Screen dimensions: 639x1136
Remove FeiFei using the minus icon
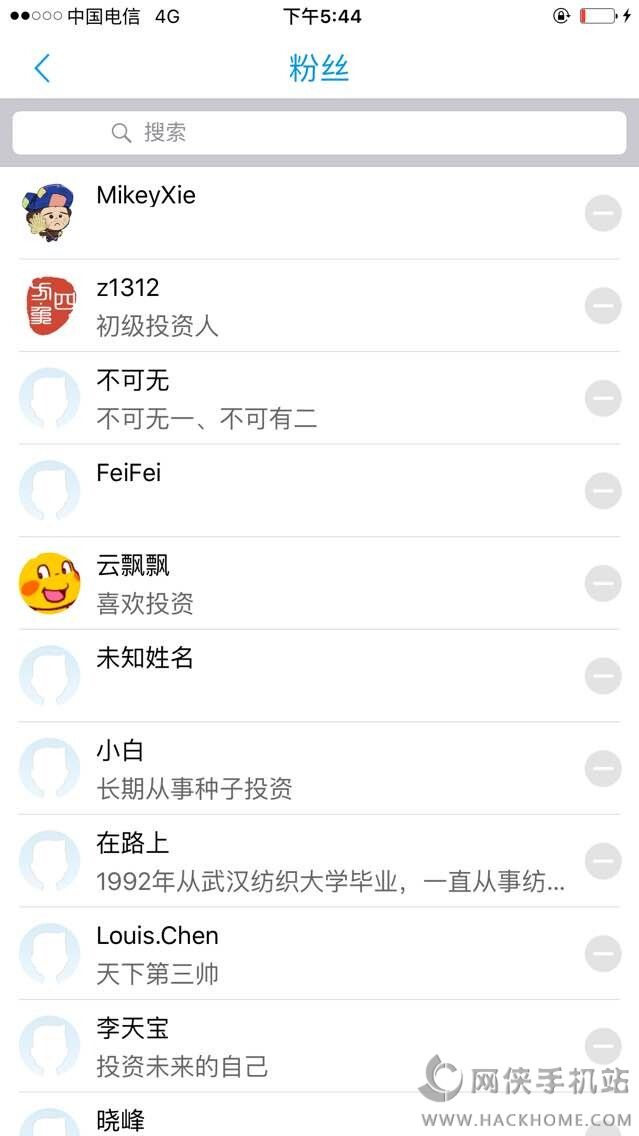click(x=603, y=491)
